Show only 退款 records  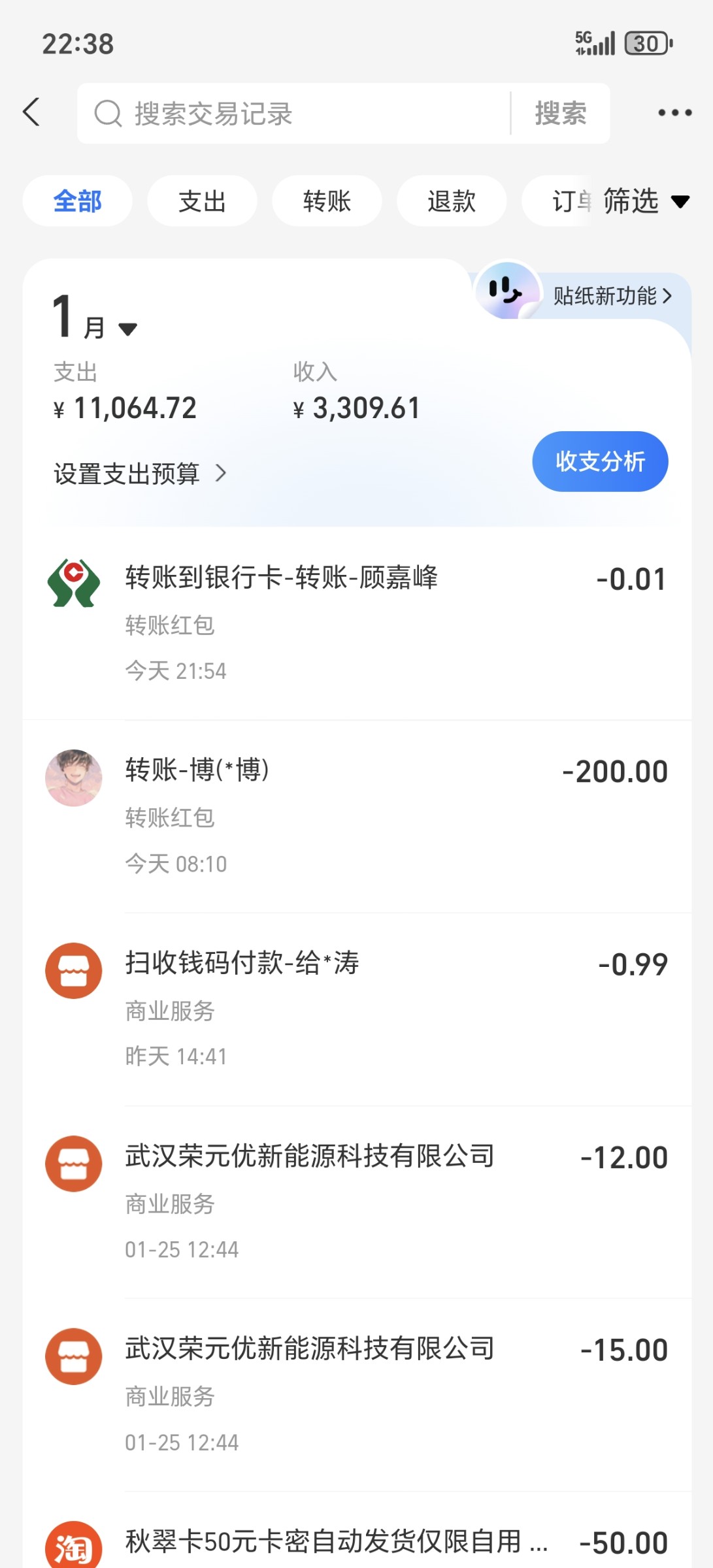(x=452, y=201)
